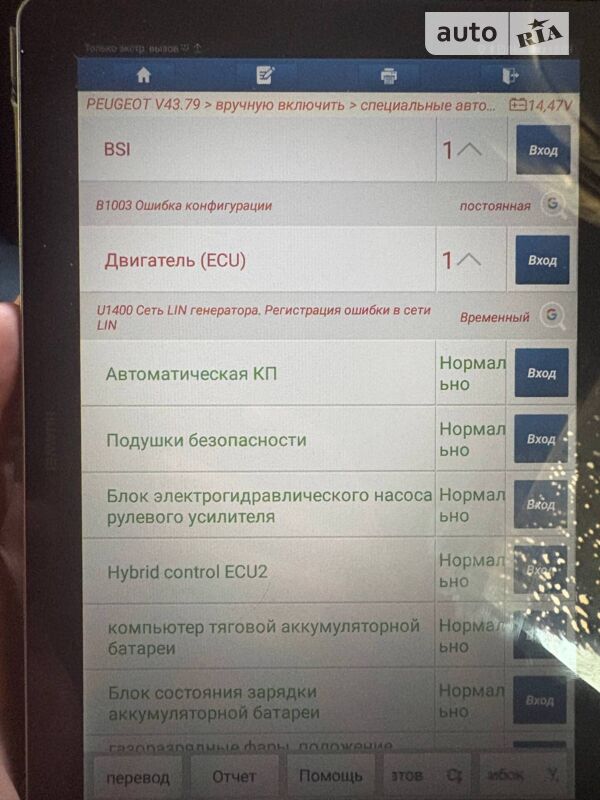Enter the BSI module via Вход
The image size is (600, 800).
pyautogui.click(x=542, y=150)
